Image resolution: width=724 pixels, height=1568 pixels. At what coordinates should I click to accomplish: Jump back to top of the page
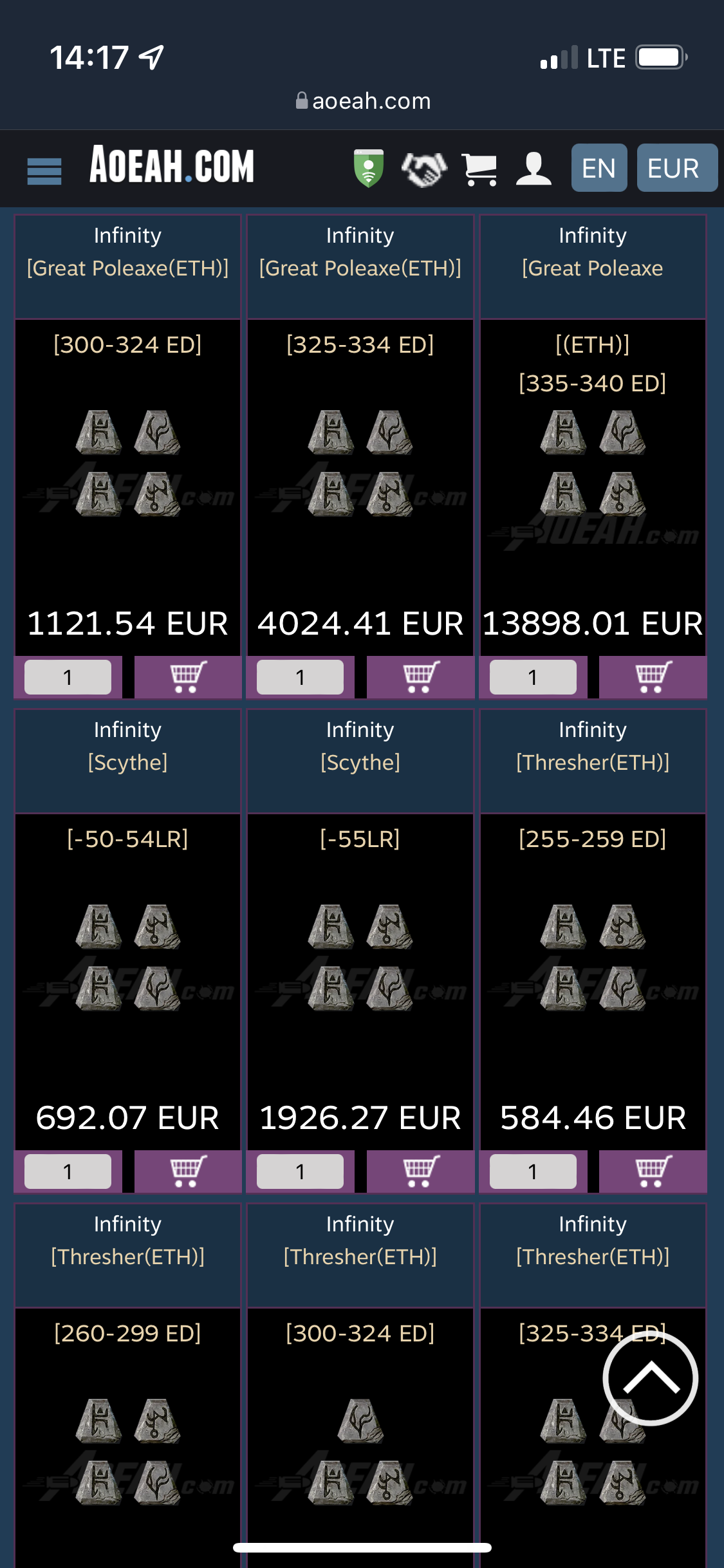point(650,1378)
